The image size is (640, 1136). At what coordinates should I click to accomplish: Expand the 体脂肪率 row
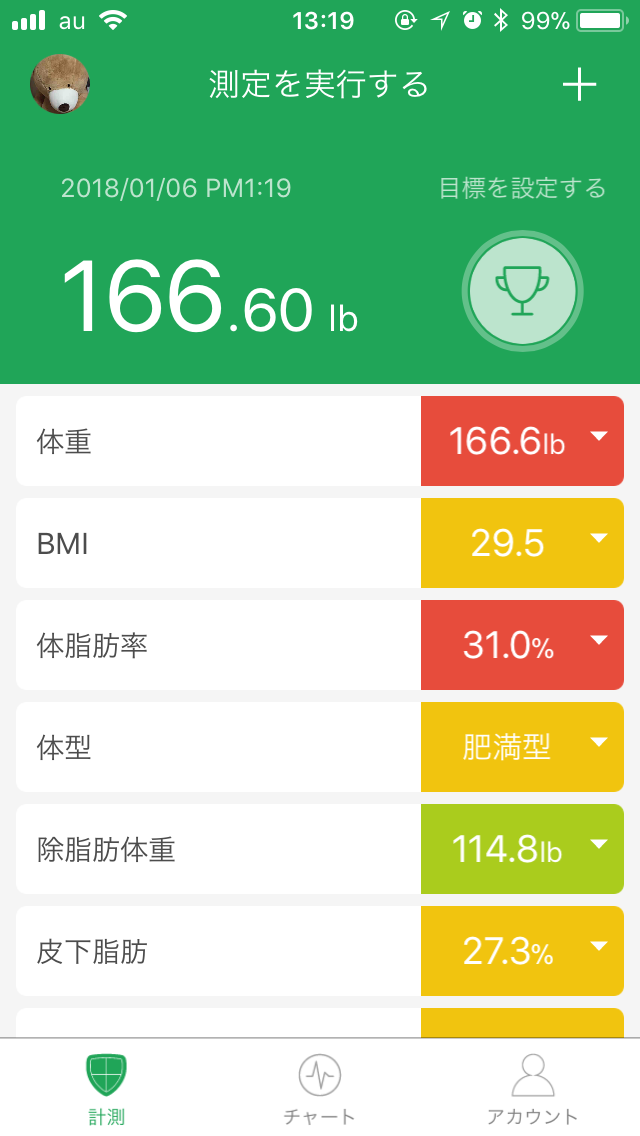pos(320,645)
